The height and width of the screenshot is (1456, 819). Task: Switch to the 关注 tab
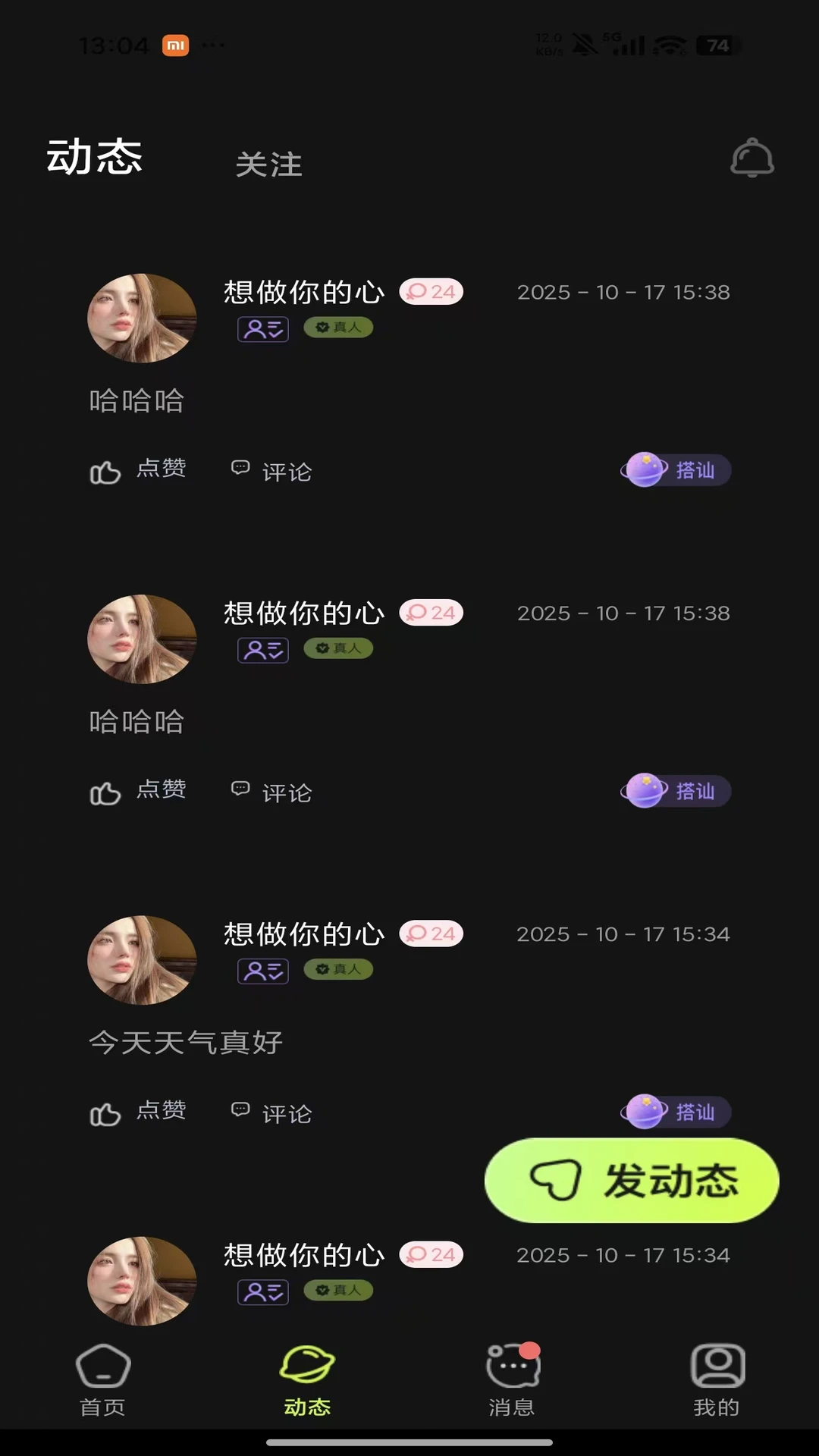[x=269, y=165]
